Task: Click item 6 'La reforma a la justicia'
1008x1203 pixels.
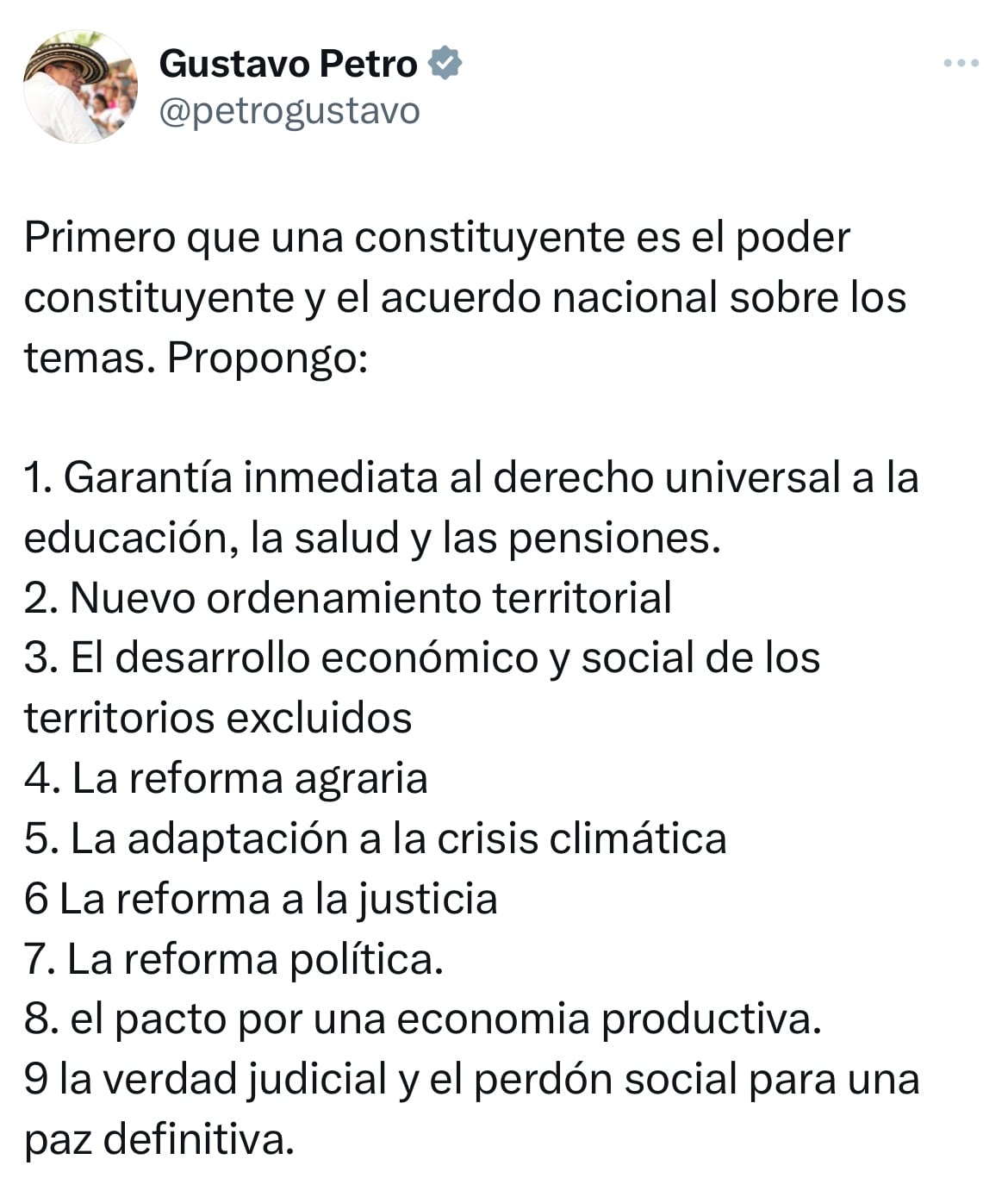Action: coord(250,896)
